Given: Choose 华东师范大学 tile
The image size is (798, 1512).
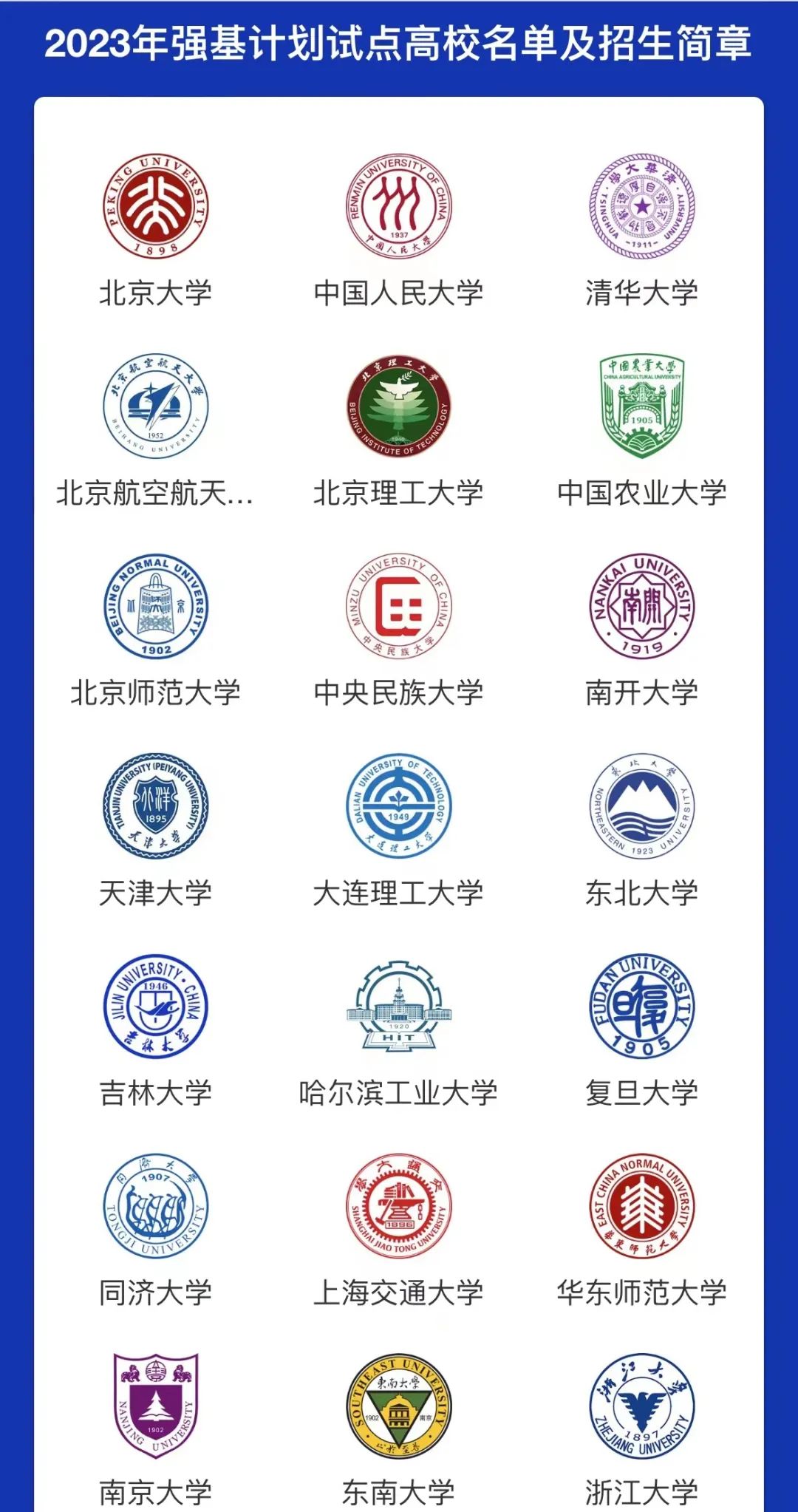Looking at the screenshot, I should coord(642,1207).
